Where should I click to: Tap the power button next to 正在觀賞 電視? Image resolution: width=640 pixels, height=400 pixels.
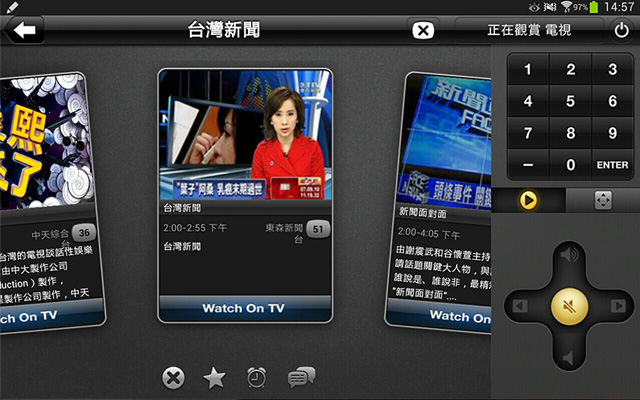click(621, 30)
